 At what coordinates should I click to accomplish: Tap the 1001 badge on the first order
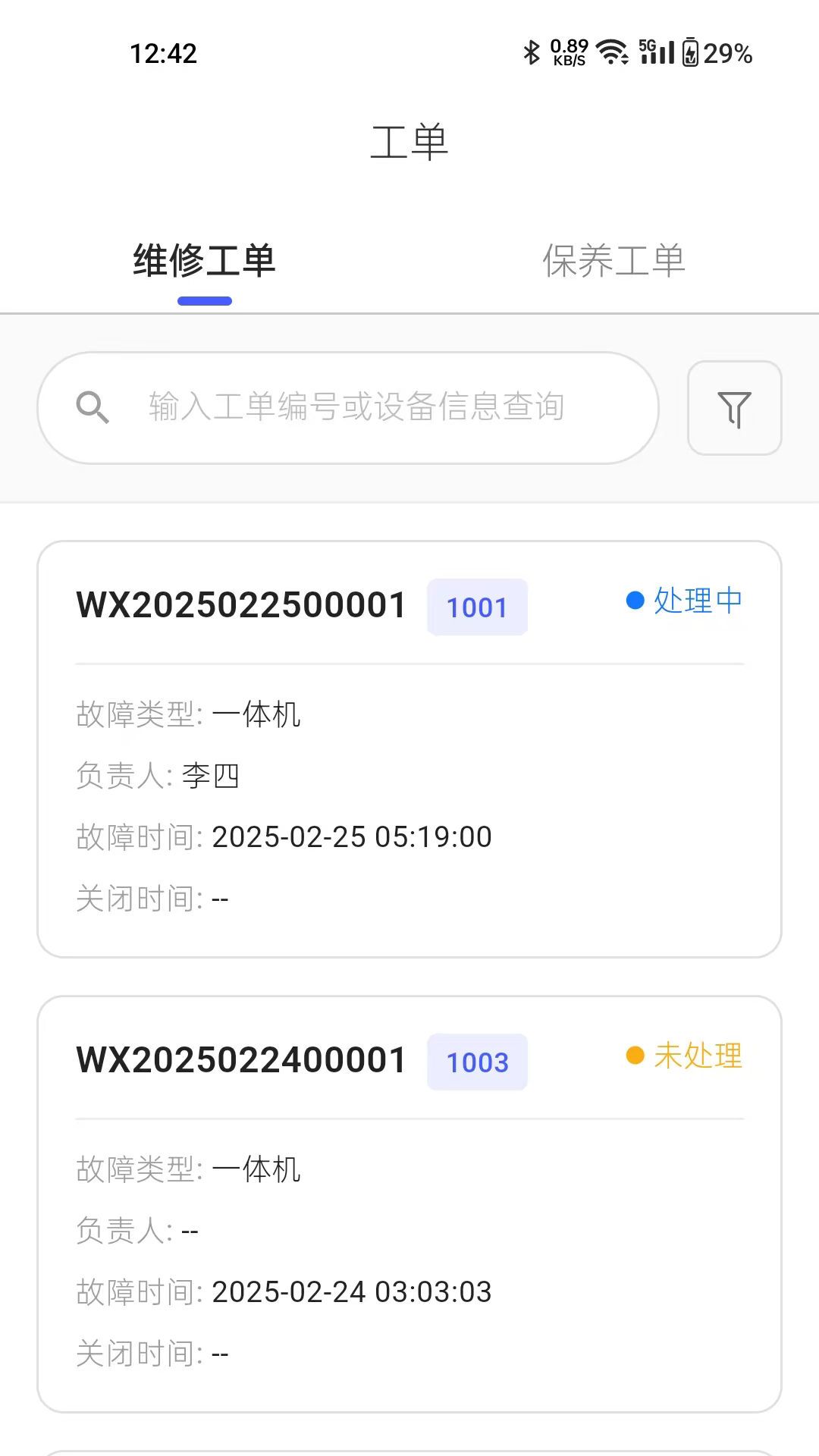click(x=477, y=606)
